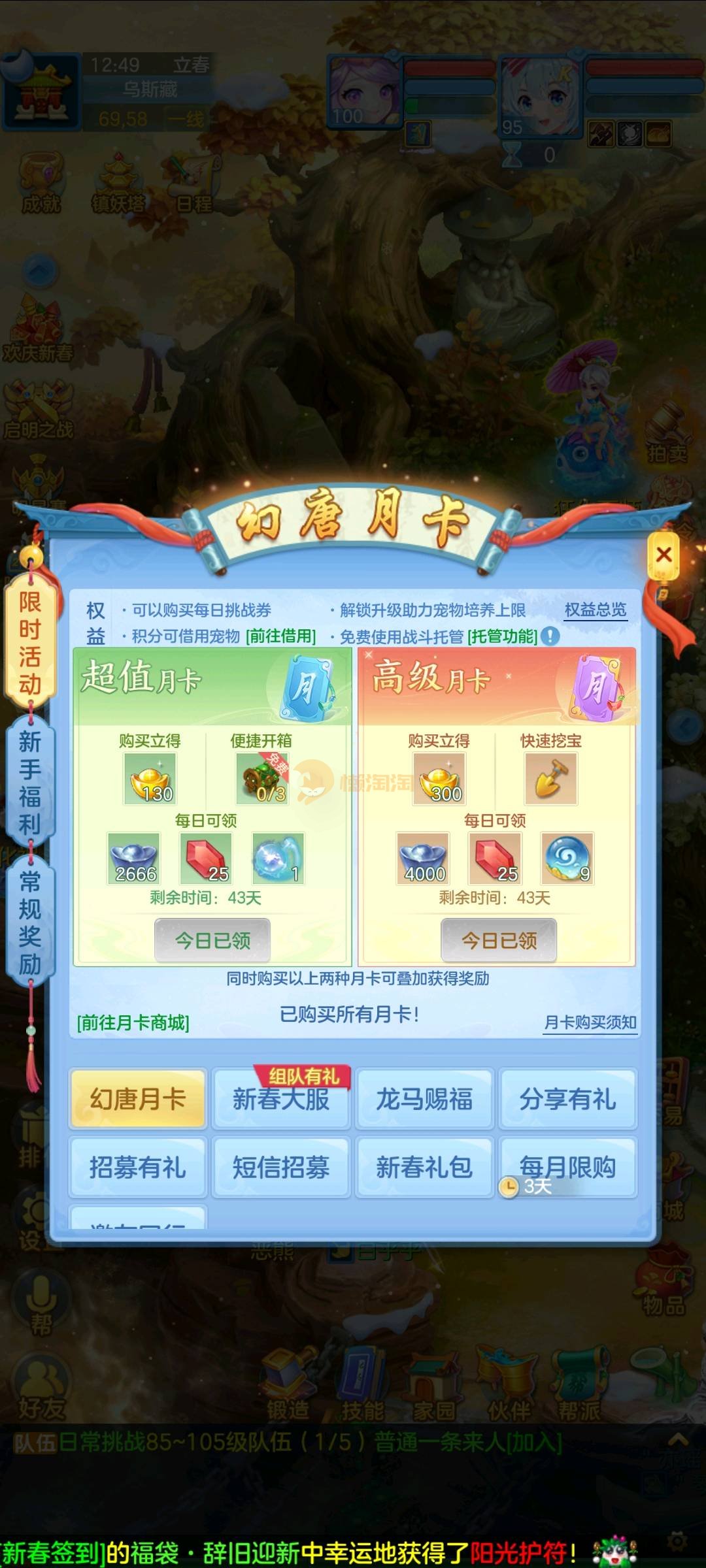Viewport: 706px width, 1568px height.
Task: Tap the info icon beside 托管功能
Action: click(551, 636)
